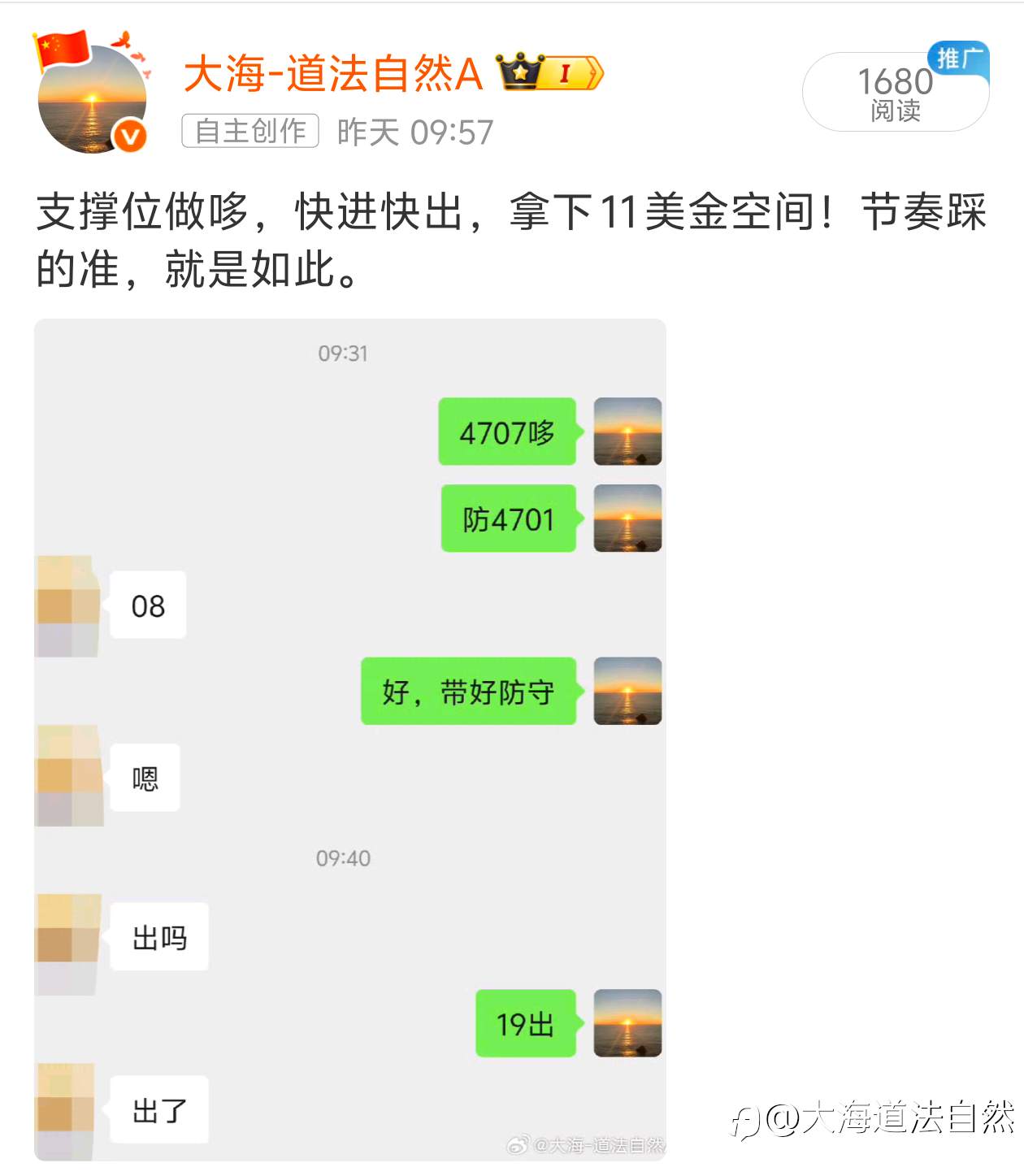Screen dimensions: 1024x1176
Task: Click the sunset avatar beside the 19出 bubble
Action: [x=629, y=1024]
